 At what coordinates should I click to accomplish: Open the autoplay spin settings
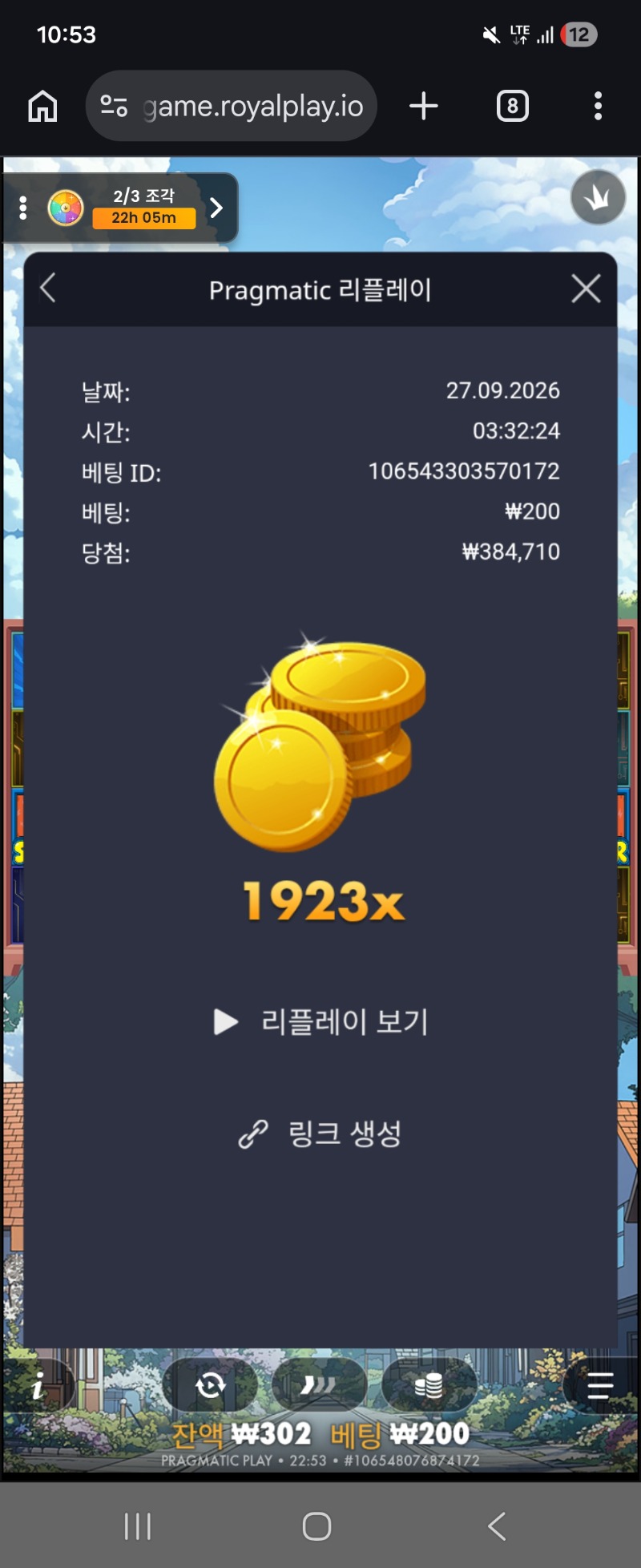point(210,1385)
